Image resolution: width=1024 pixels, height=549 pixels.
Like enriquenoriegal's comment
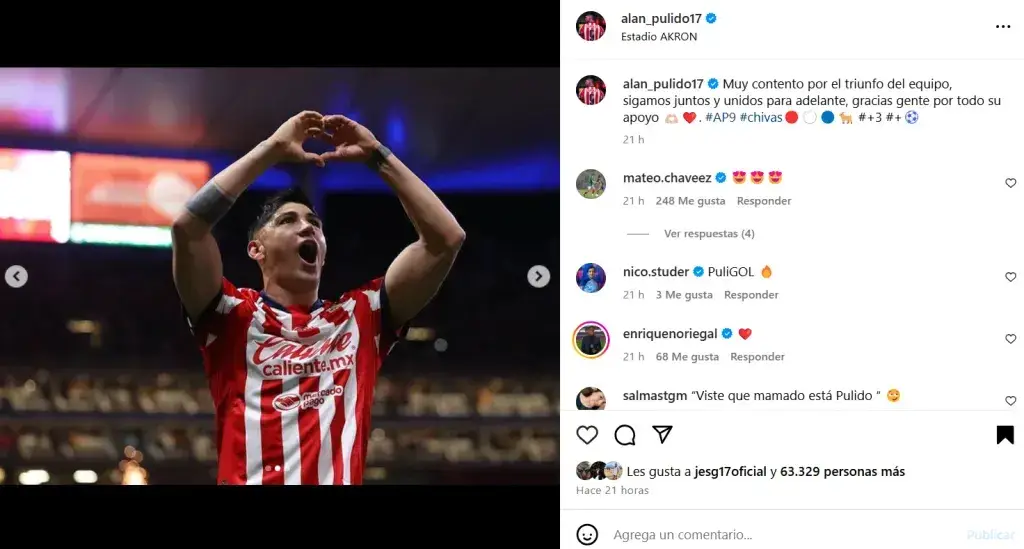[x=1010, y=339]
